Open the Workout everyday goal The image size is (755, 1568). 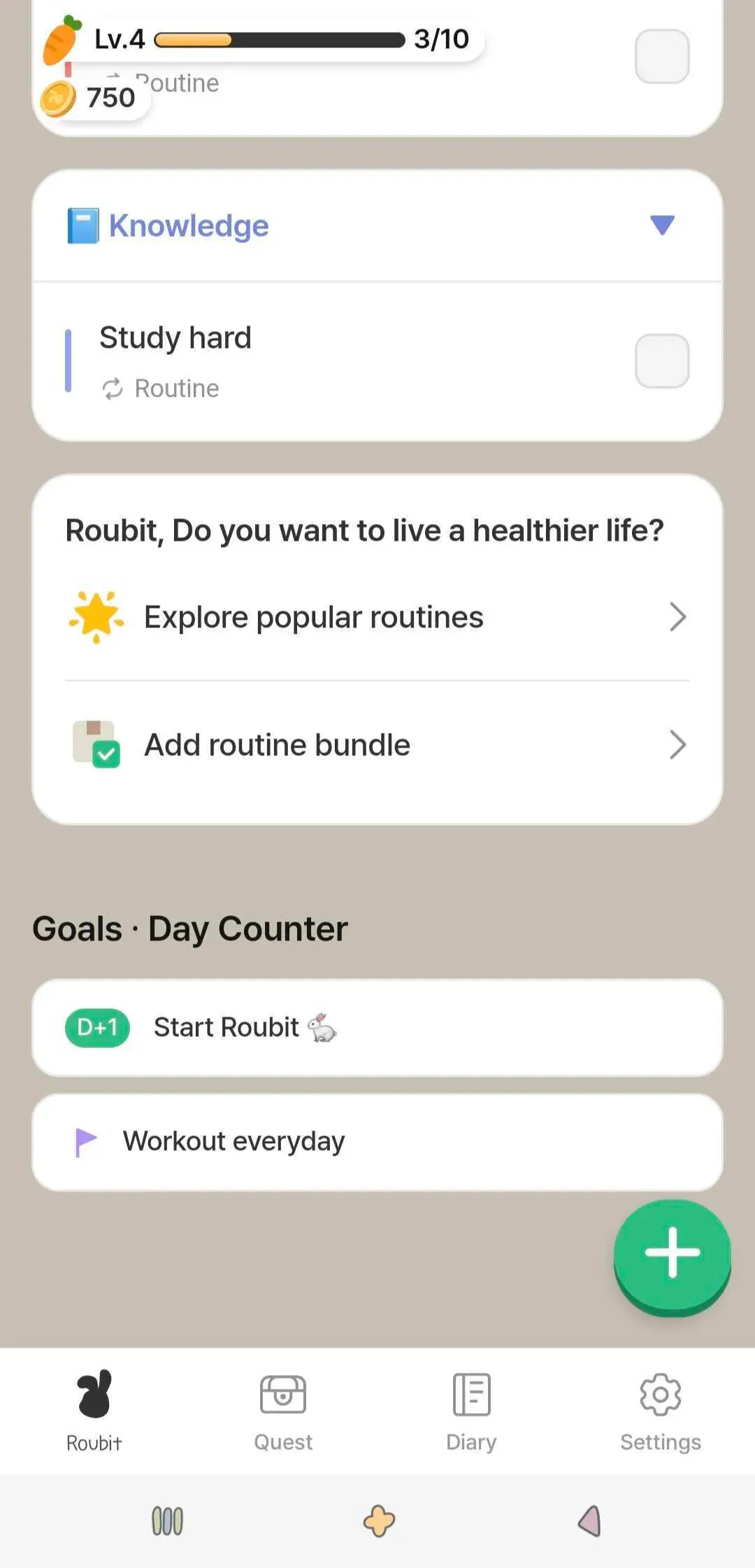click(x=377, y=1142)
